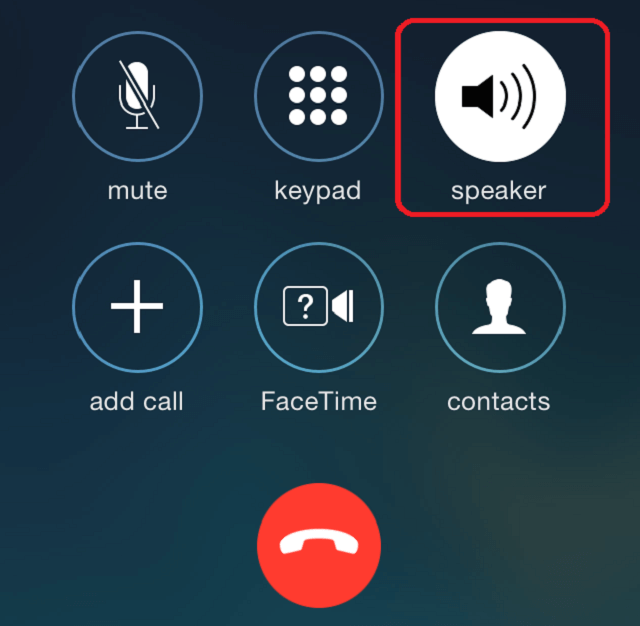Add another call
The height and width of the screenshot is (626, 640).
(137, 306)
